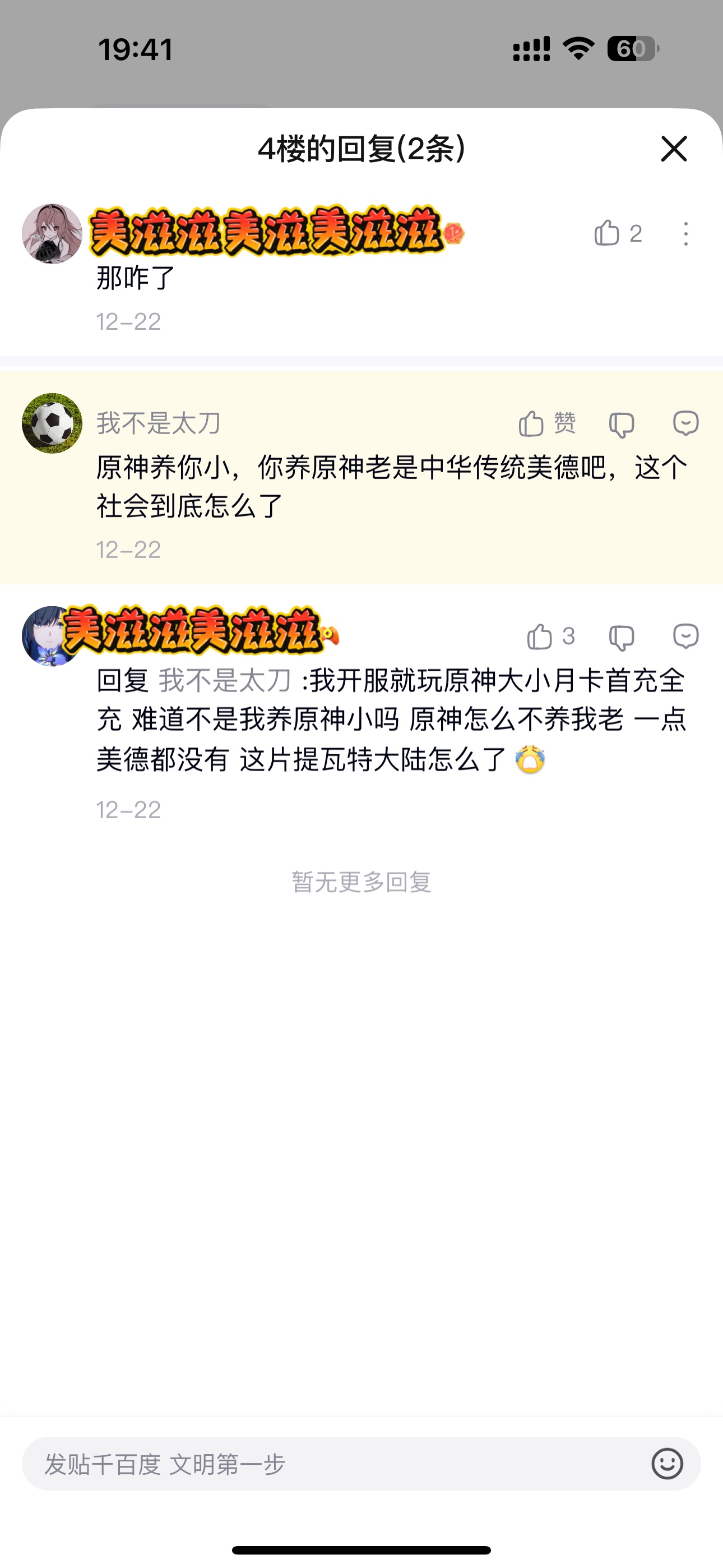Open avatar of the 那咋了 commenter
This screenshot has height=1568, width=723.
(52, 234)
